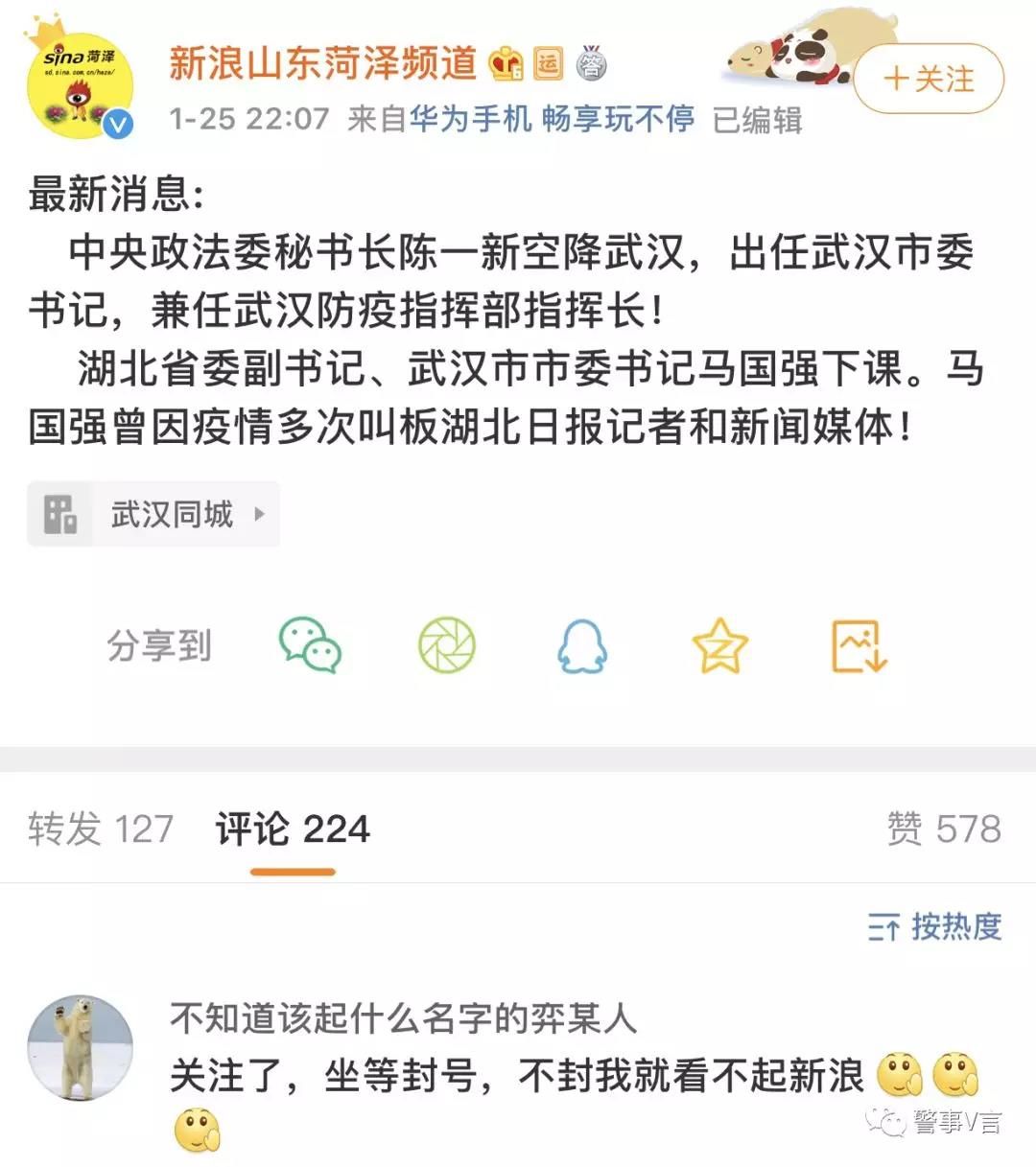Select the 评论 224 tab
This screenshot has height=1167, width=1036.
293,829
